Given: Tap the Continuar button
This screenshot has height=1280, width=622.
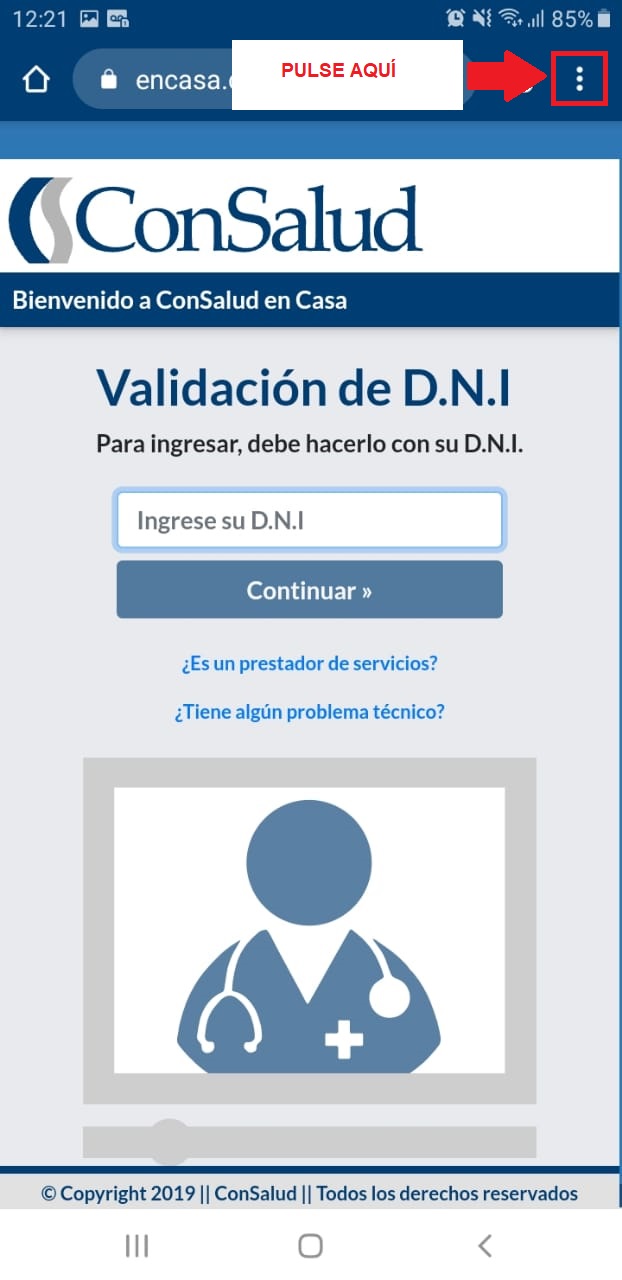Looking at the screenshot, I should click(309, 590).
